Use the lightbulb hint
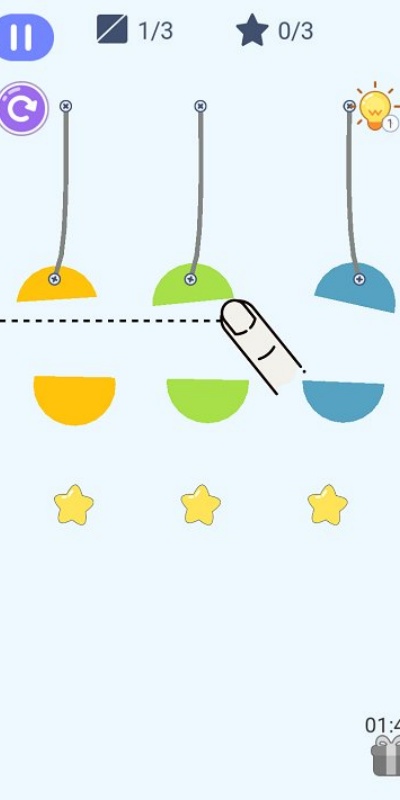 coord(378,107)
